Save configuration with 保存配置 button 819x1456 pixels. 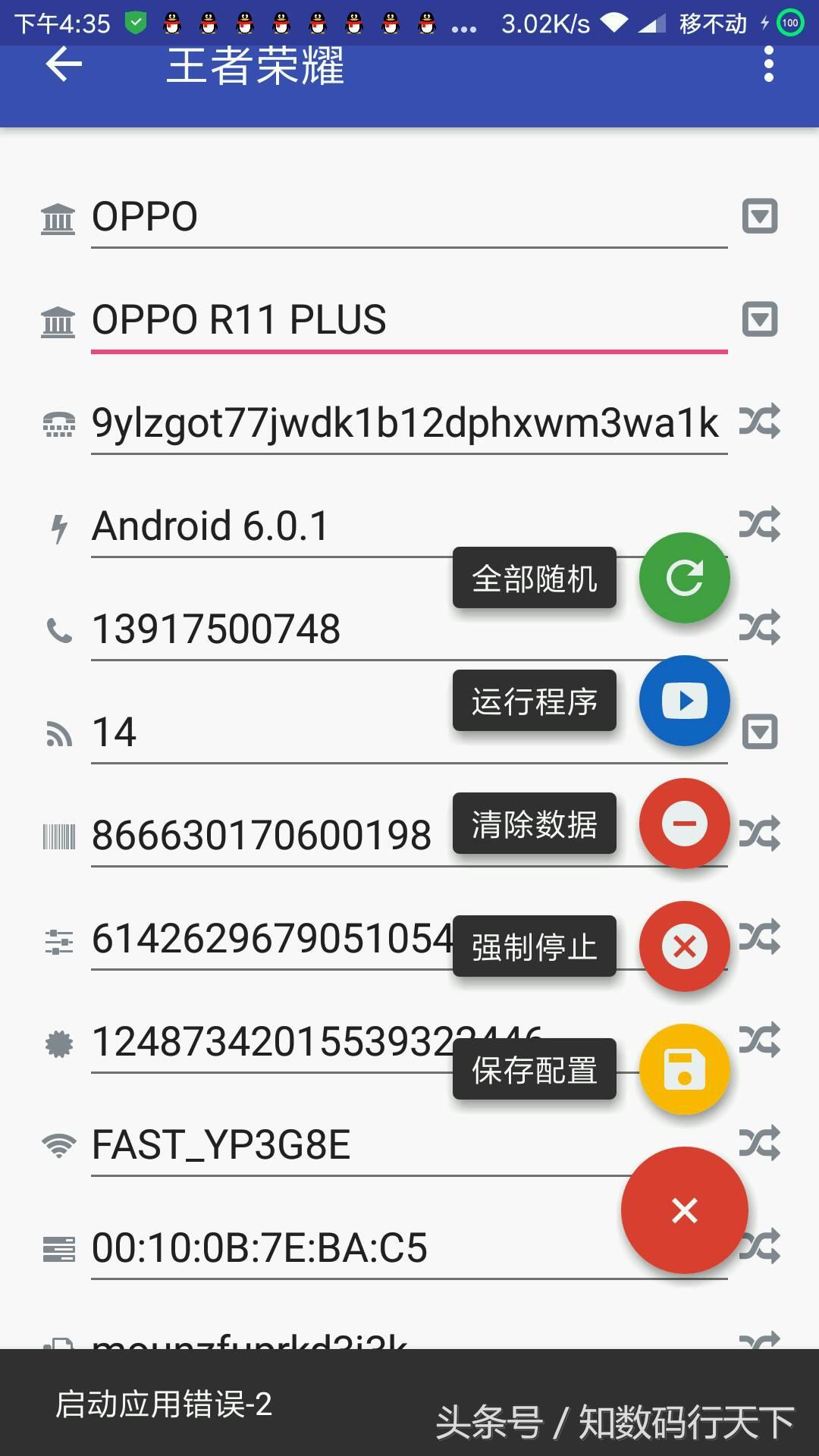[684, 1069]
